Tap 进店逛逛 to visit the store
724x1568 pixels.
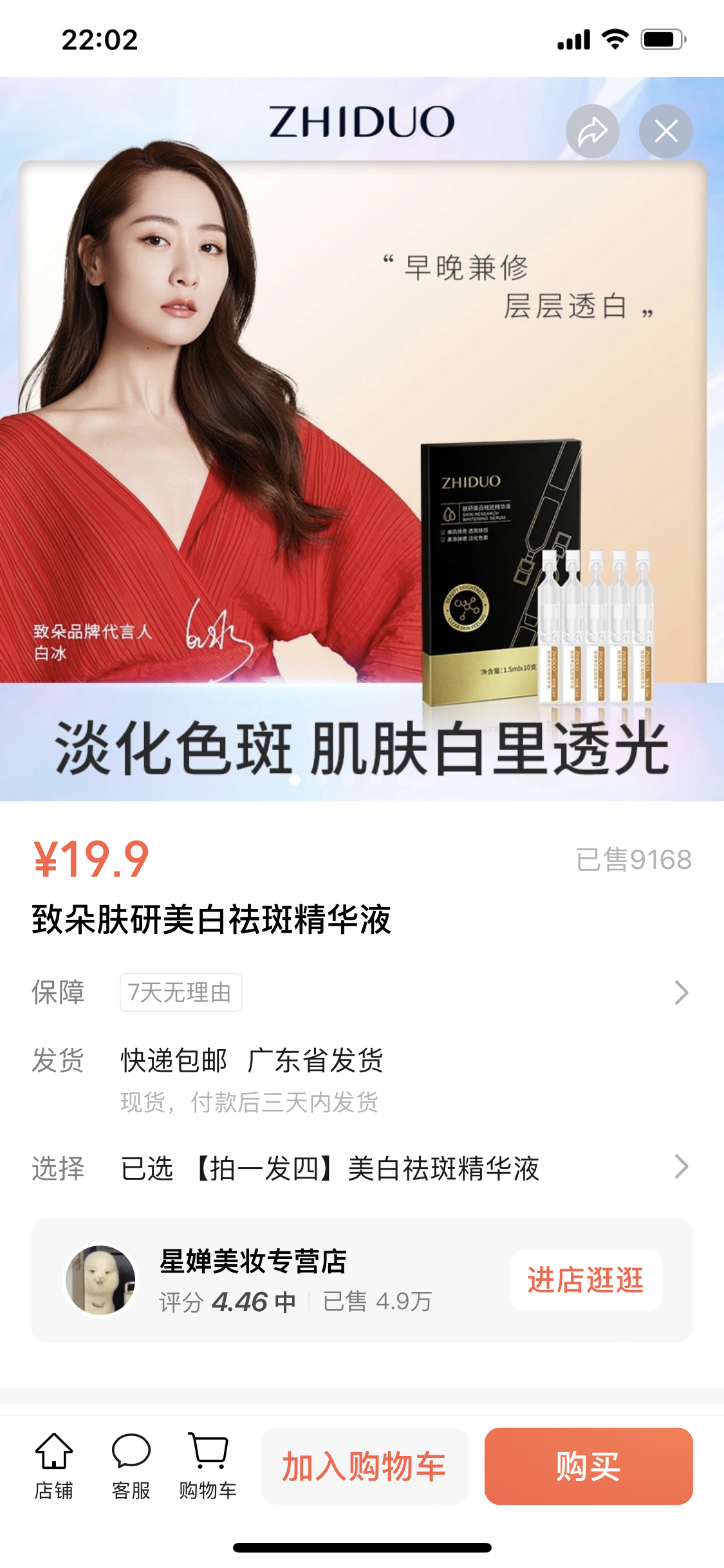click(585, 1280)
